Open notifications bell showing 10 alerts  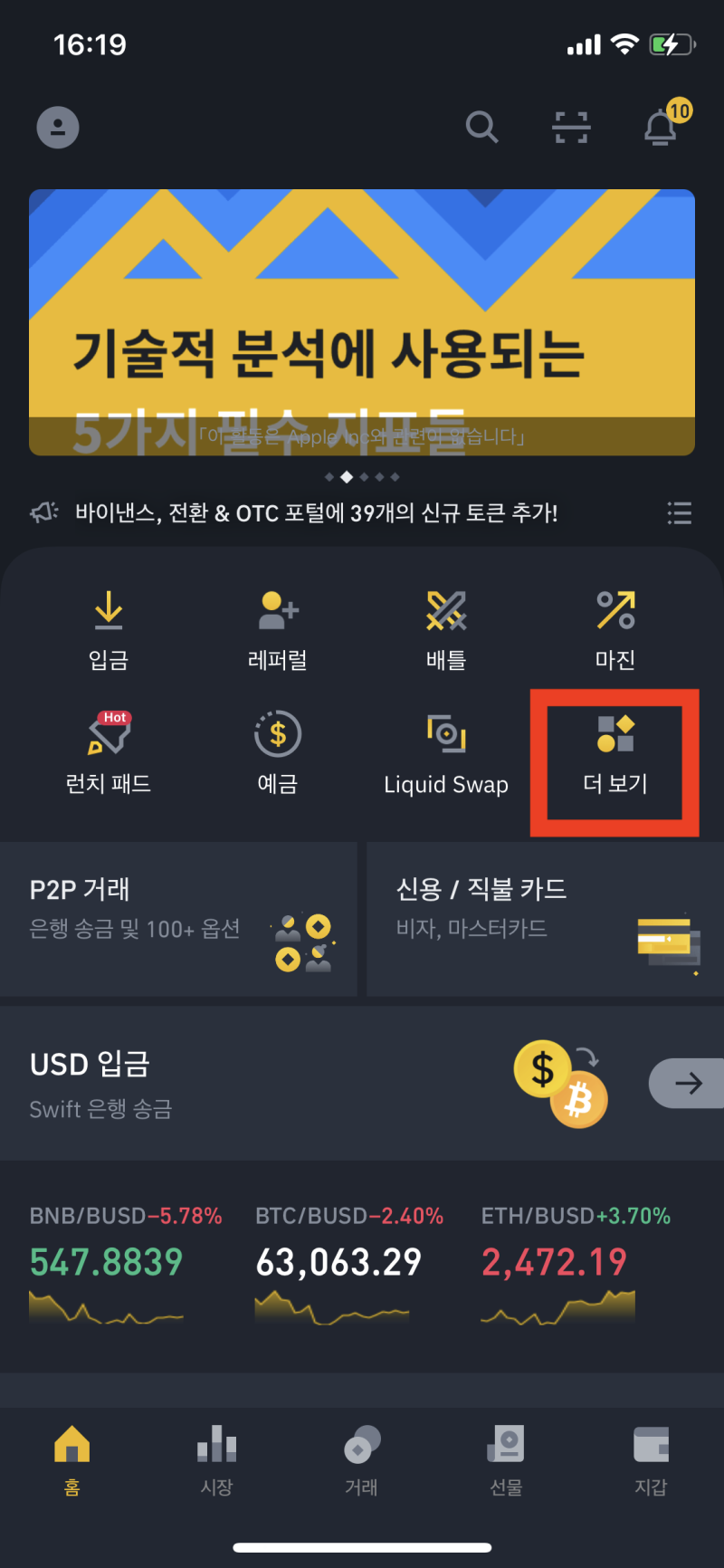(x=660, y=127)
